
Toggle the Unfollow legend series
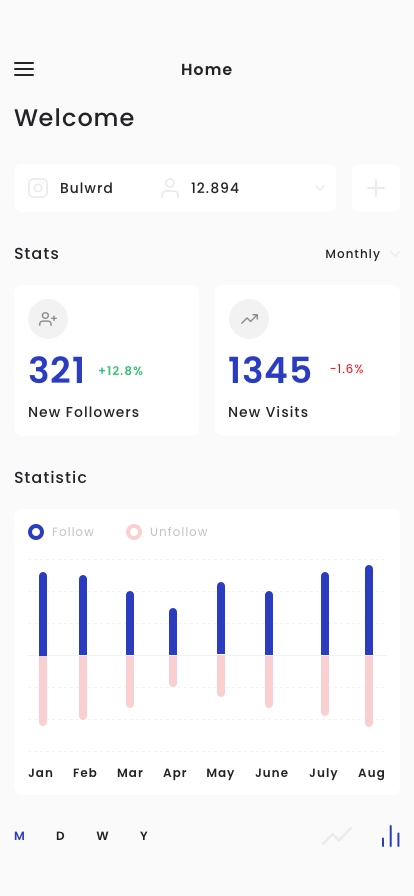pos(167,532)
